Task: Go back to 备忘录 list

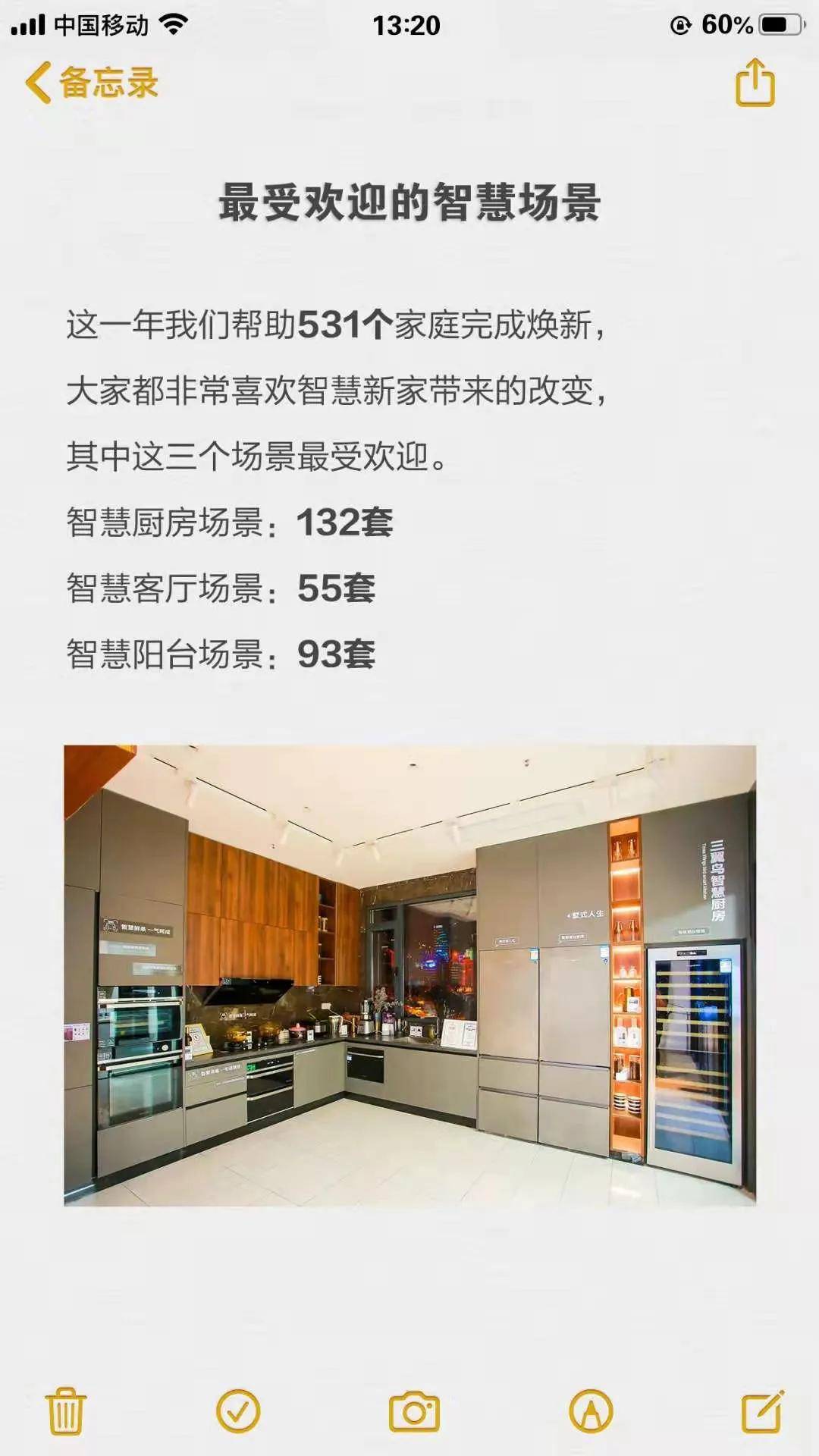Action: [x=91, y=83]
